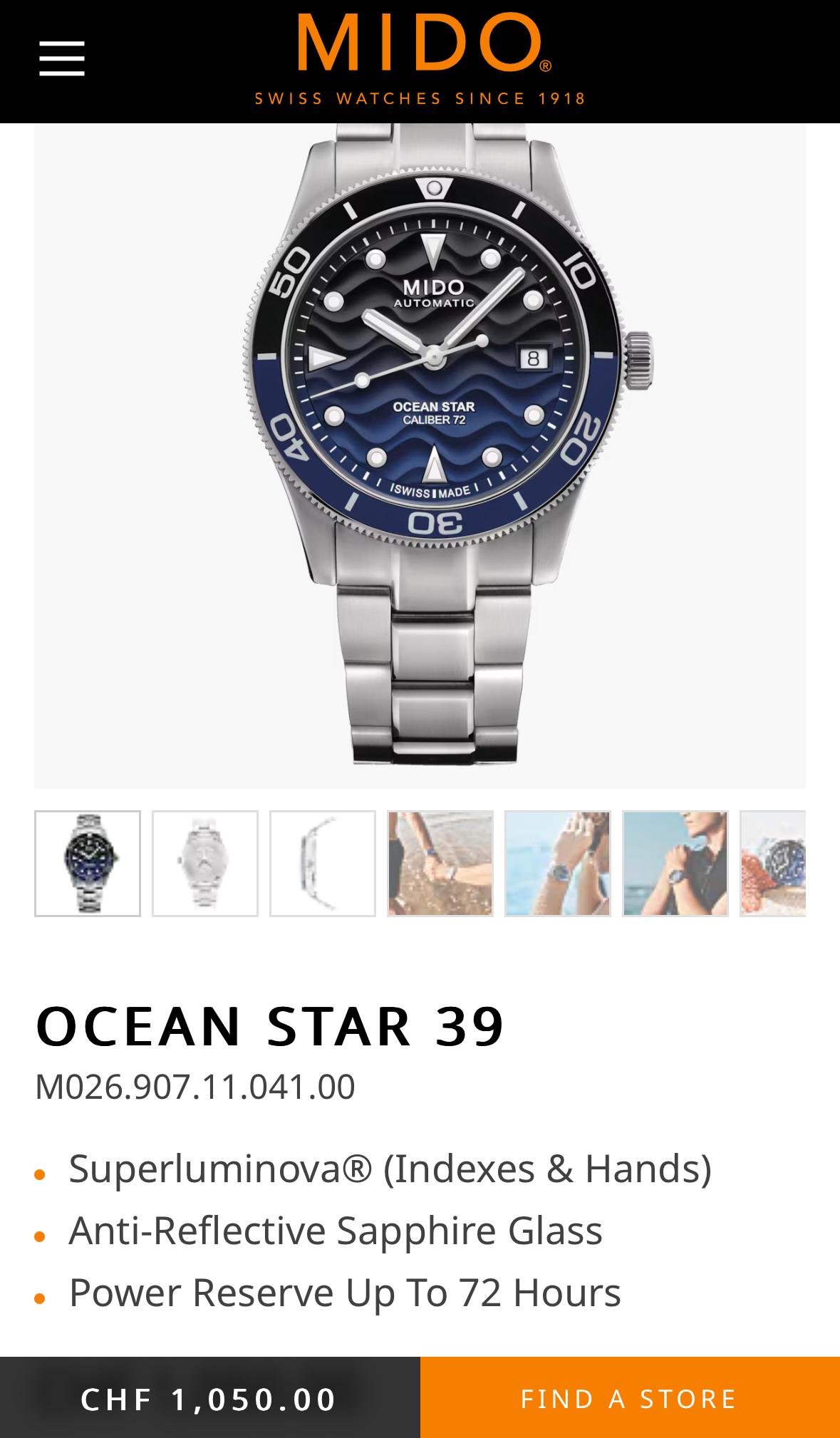Select the coral close-up watch thumbnail
The height and width of the screenshot is (1438, 840).
tap(774, 864)
